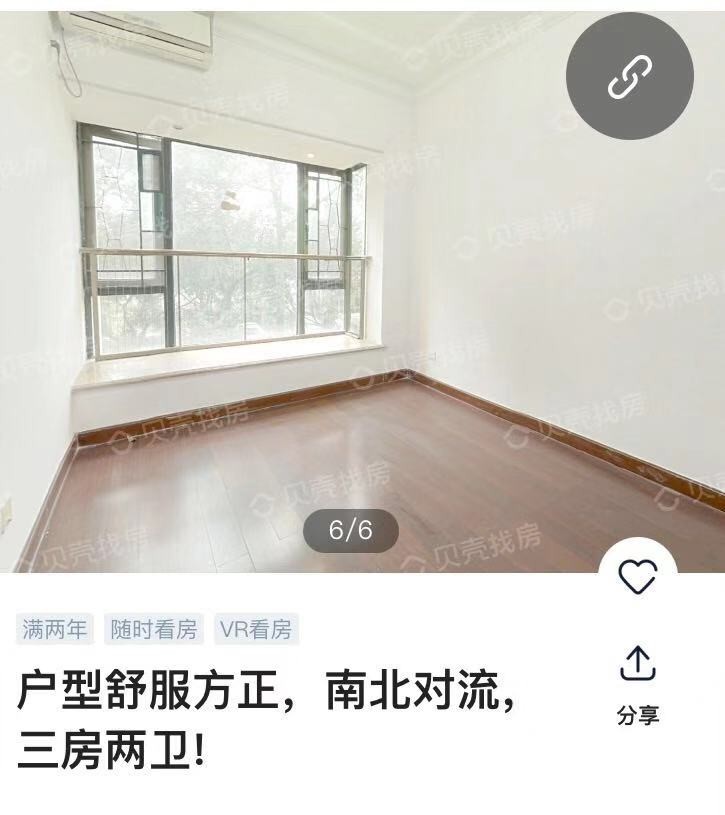Viewport: 725px width, 815px height.
Task: Tap the link icon button
Action: (x=629, y=76)
